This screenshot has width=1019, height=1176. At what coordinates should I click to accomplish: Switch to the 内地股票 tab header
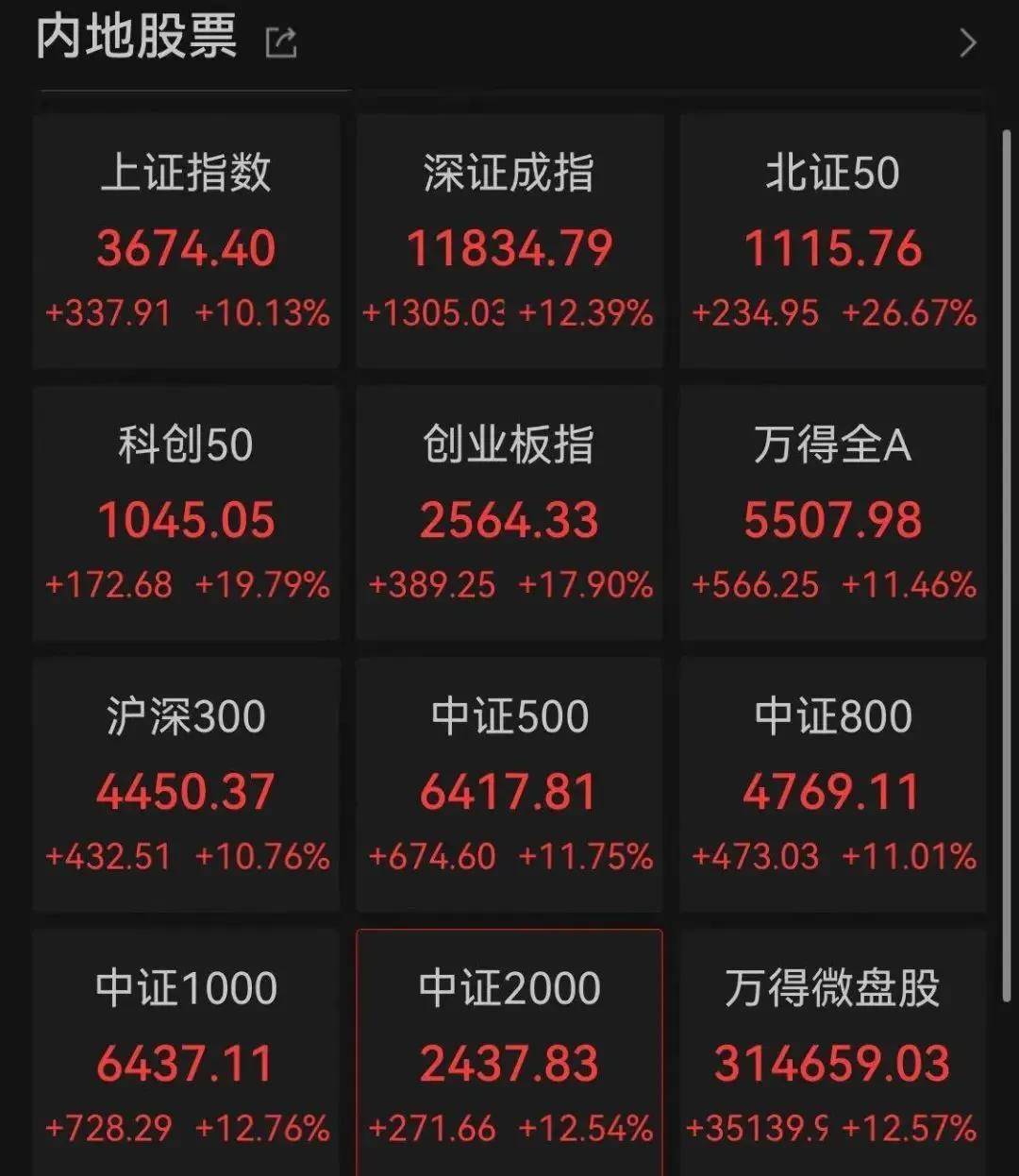(x=135, y=38)
